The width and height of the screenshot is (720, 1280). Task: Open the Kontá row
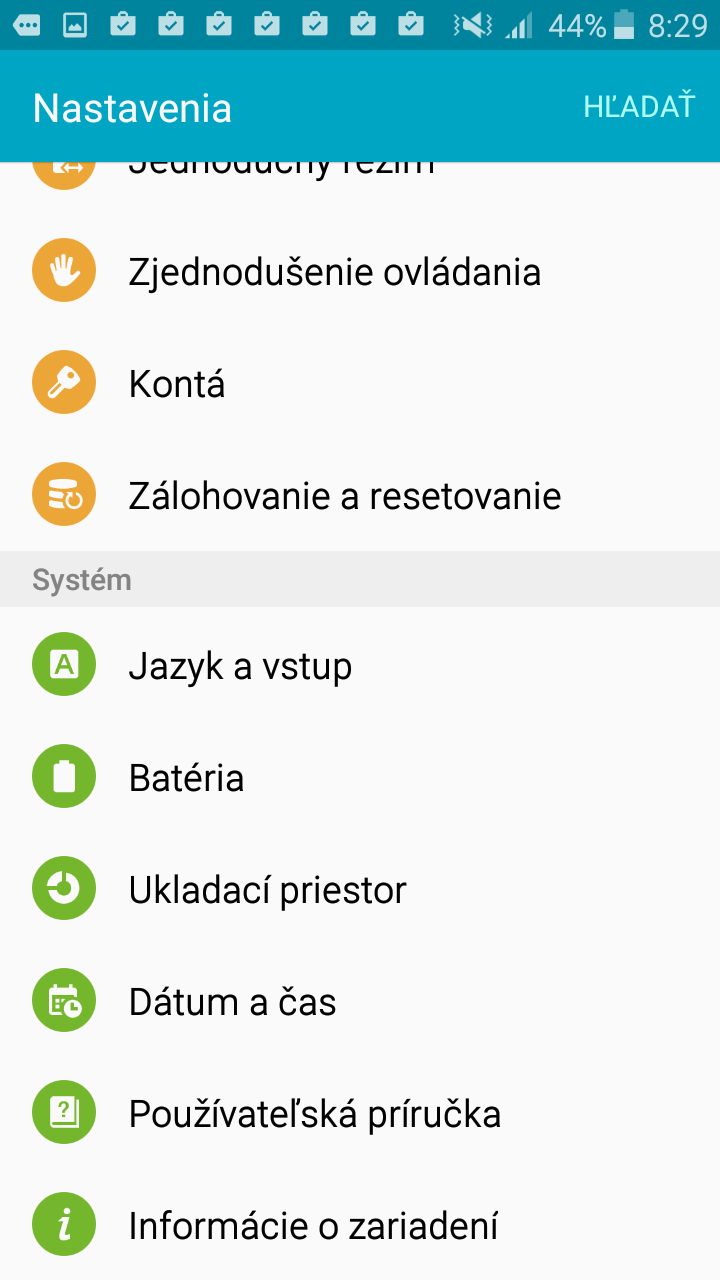click(x=360, y=384)
